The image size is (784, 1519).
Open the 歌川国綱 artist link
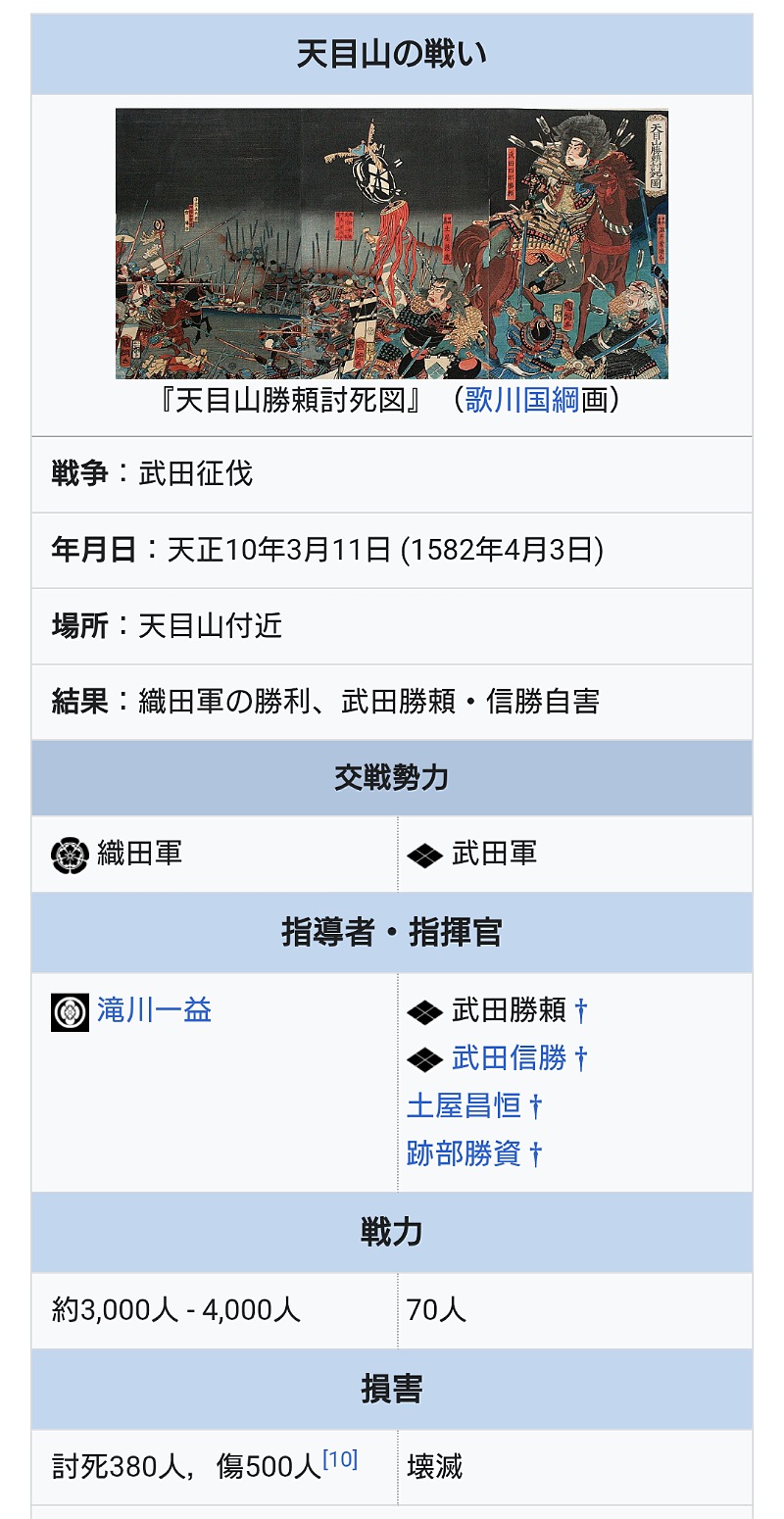522,402
